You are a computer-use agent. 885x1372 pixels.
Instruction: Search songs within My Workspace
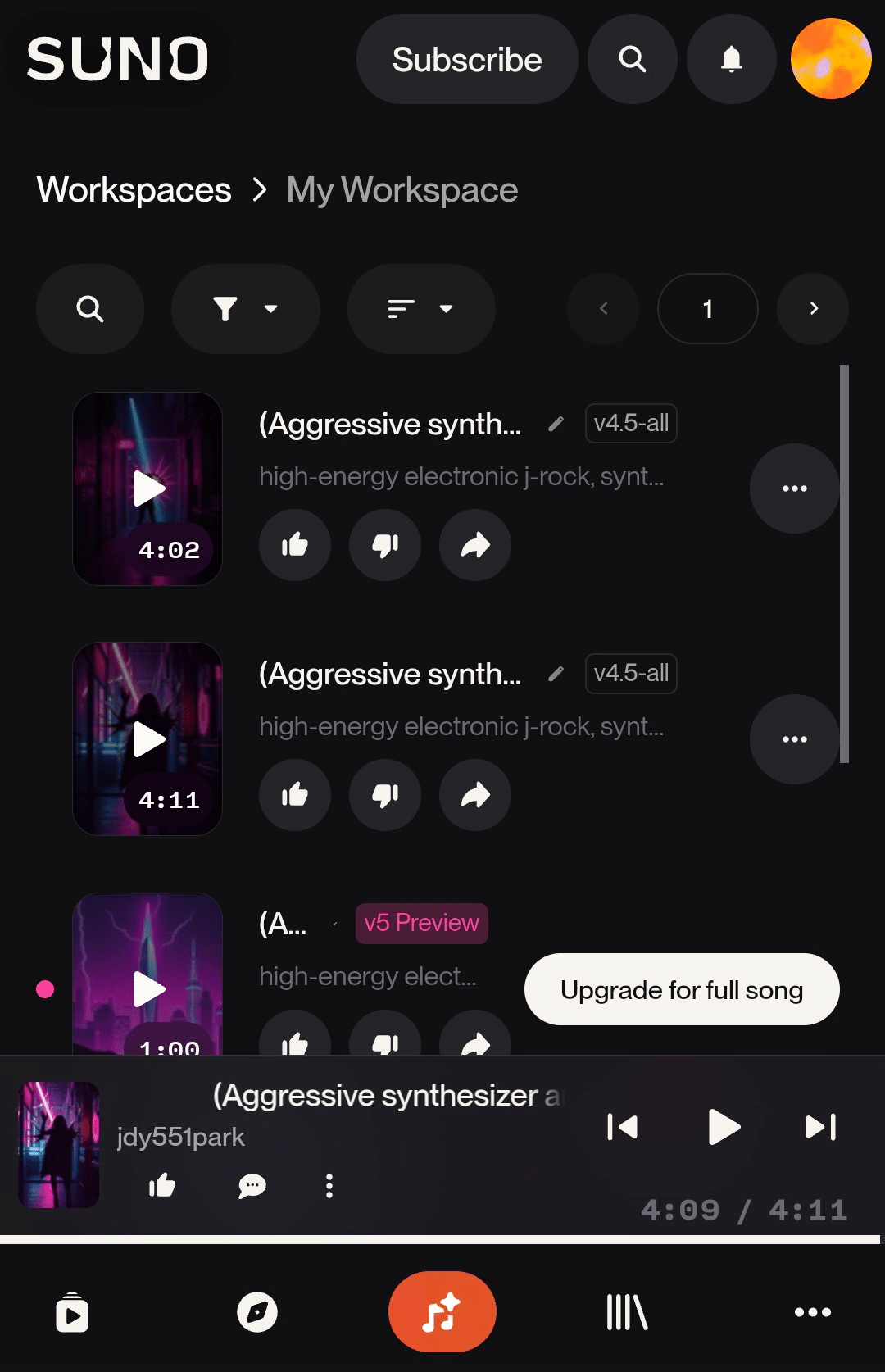click(x=90, y=309)
